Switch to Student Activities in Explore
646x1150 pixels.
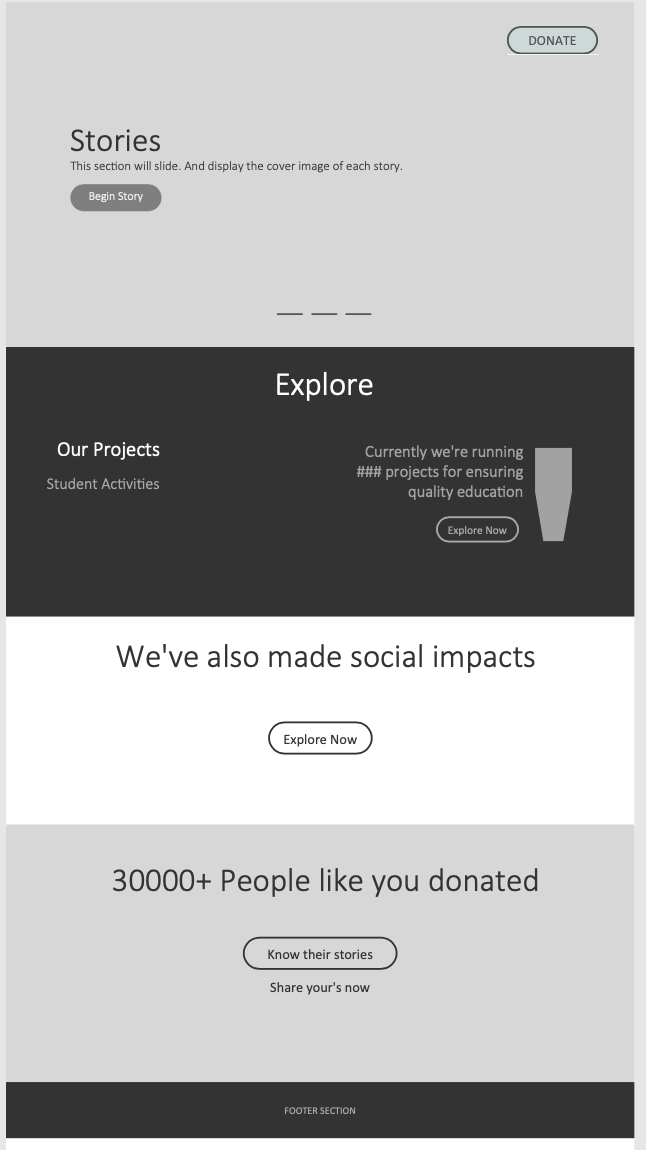[103, 484]
